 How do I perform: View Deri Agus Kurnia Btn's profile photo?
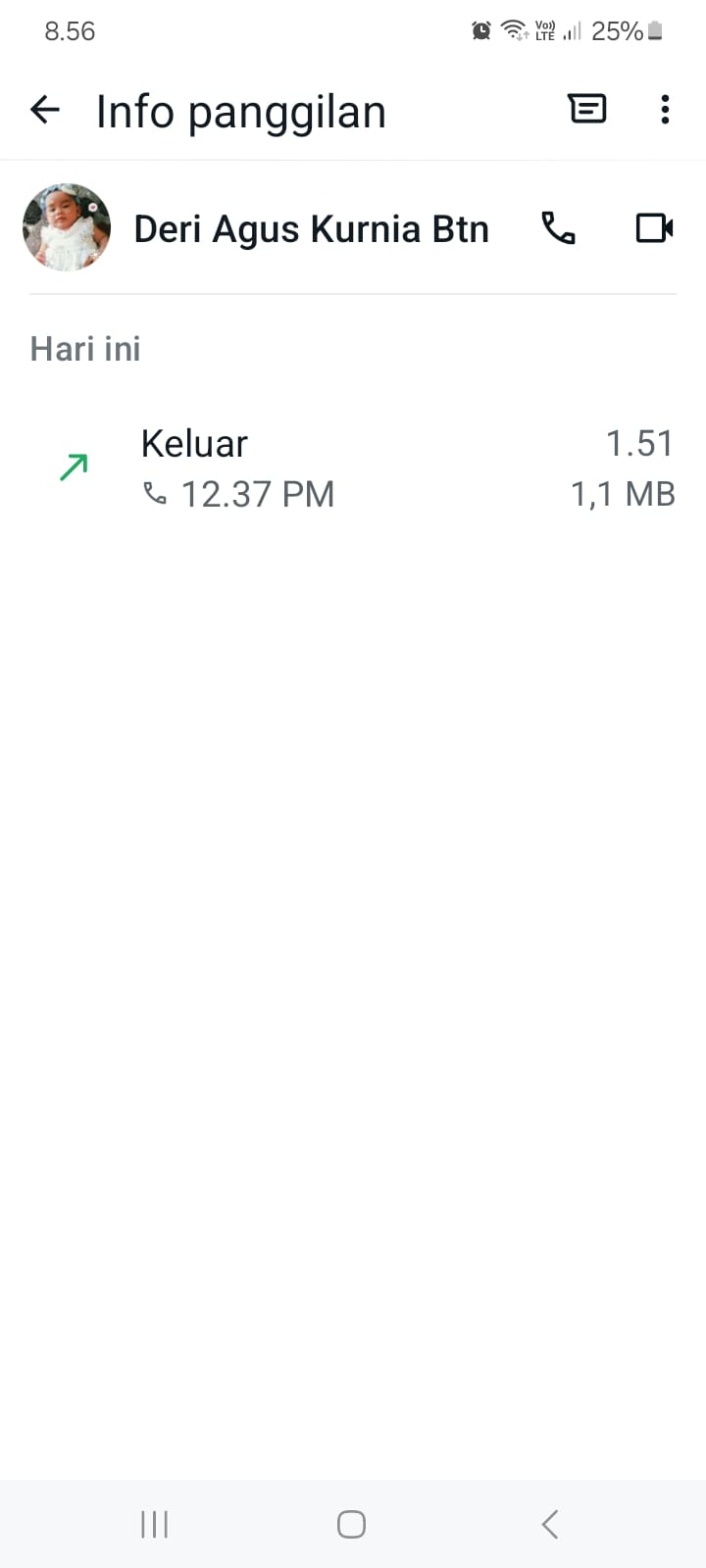pos(67,227)
